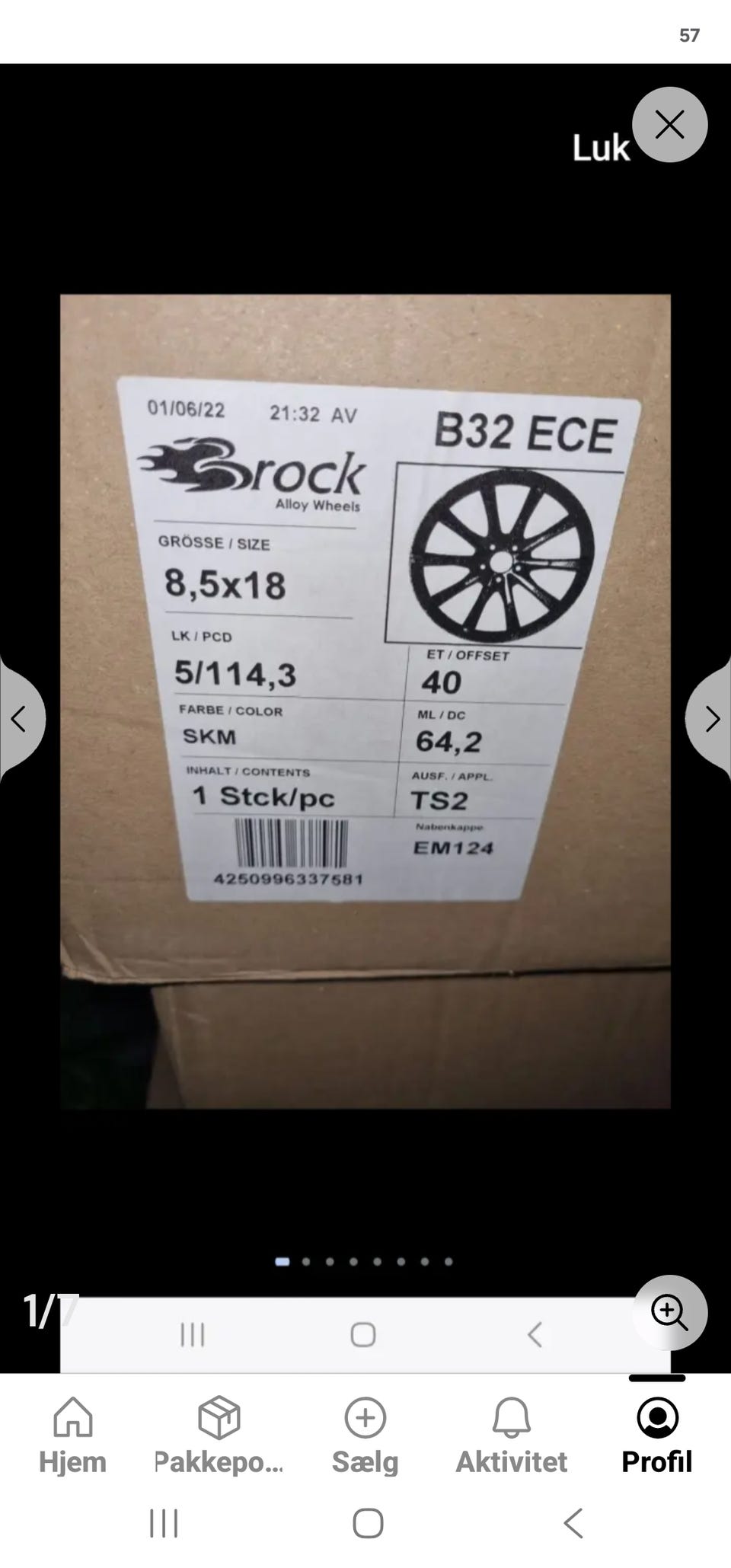Tap the system home button
Screen dimensions: 731x1568
(368, 1523)
